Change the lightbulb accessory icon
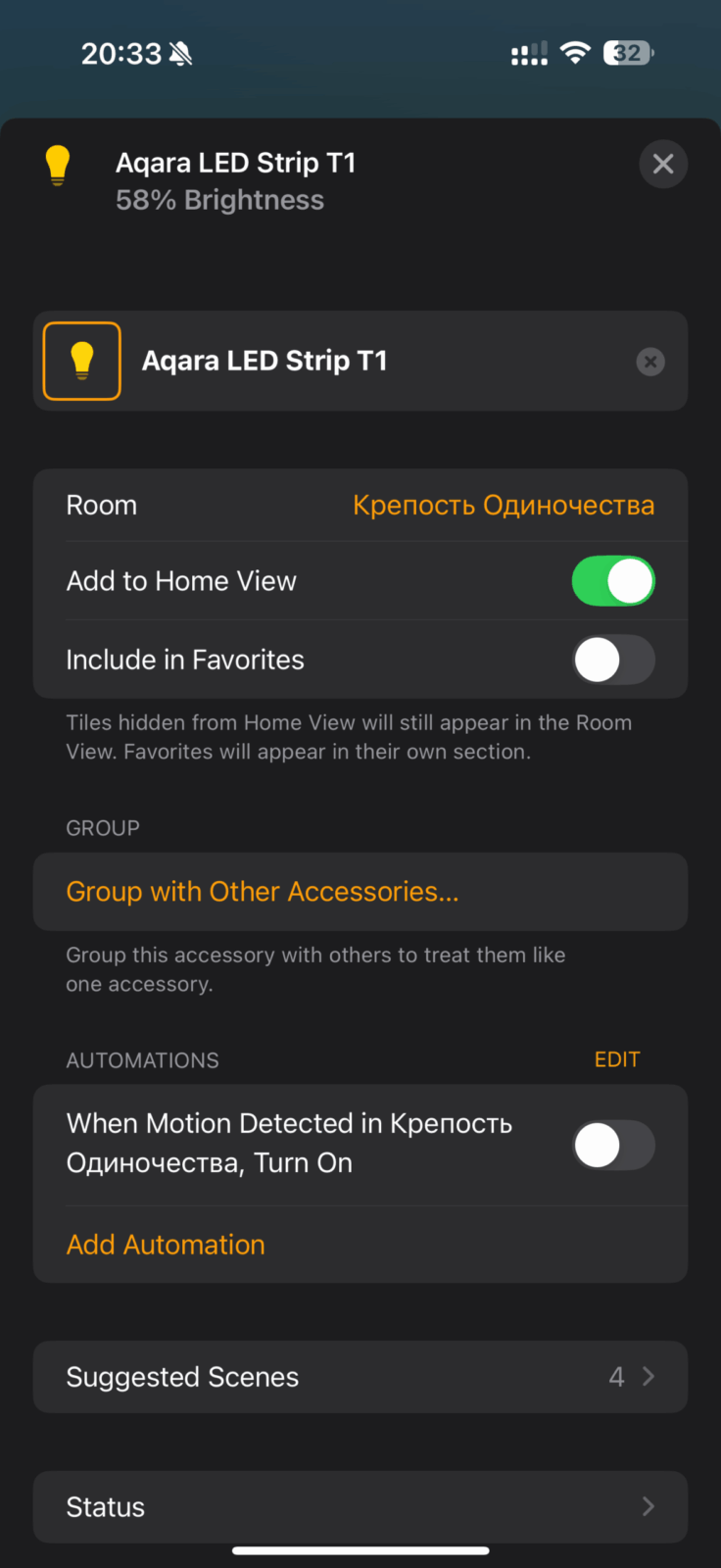The image size is (721, 1568). 82,361
